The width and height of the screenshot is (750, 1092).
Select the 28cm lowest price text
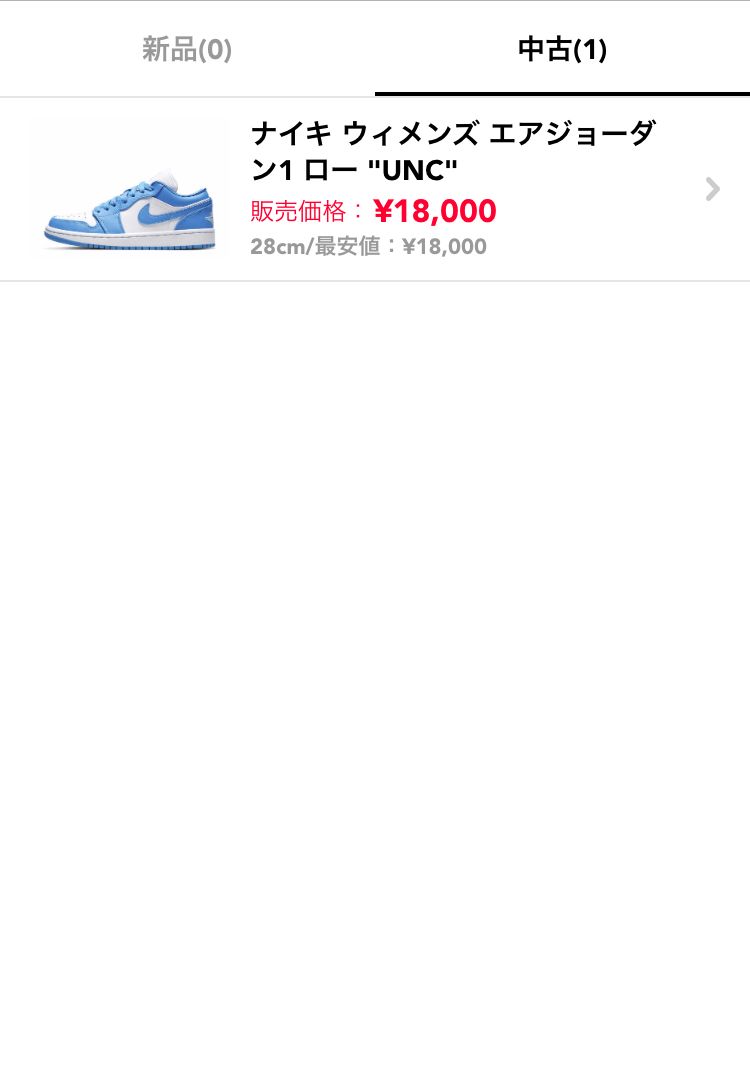tap(368, 246)
